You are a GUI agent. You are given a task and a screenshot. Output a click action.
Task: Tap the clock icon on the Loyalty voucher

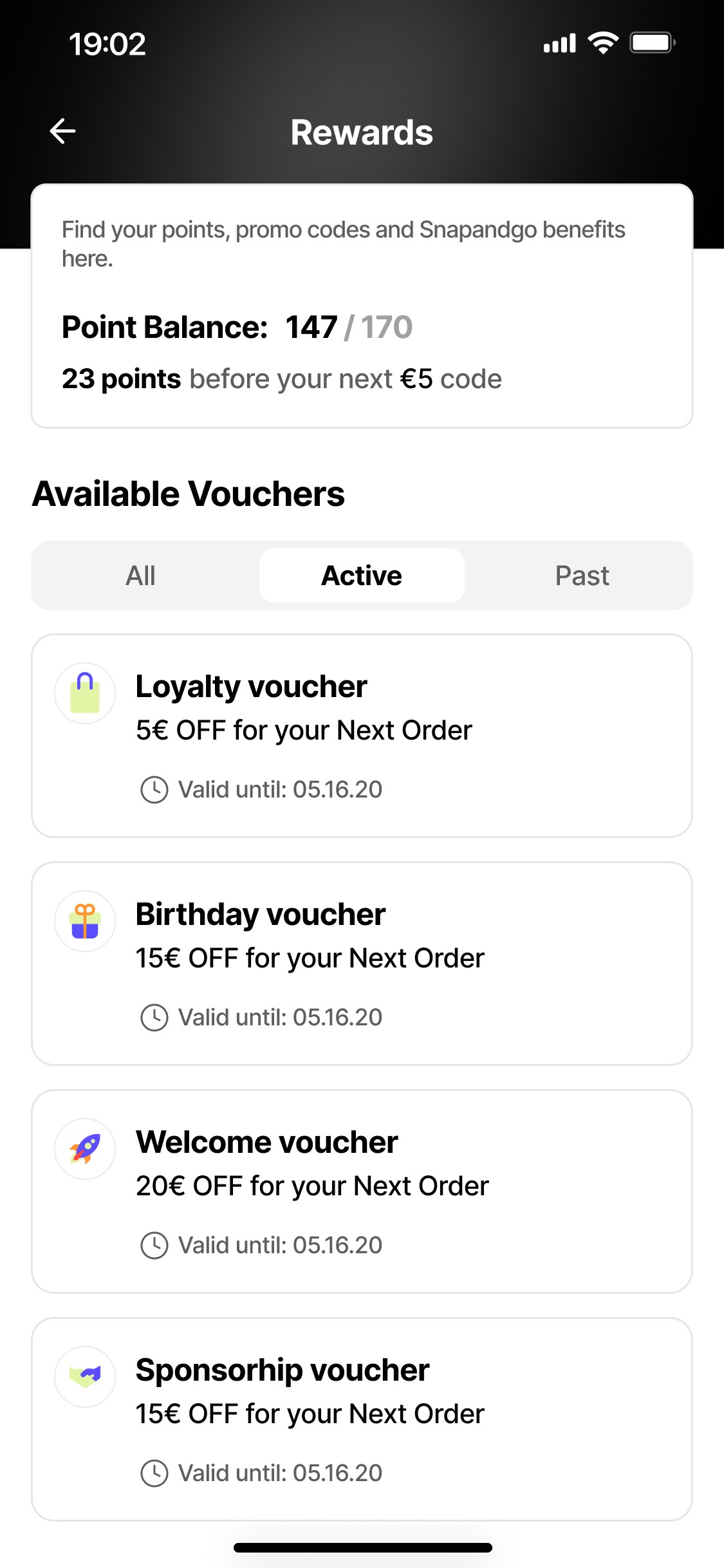pyautogui.click(x=154, y=789)
